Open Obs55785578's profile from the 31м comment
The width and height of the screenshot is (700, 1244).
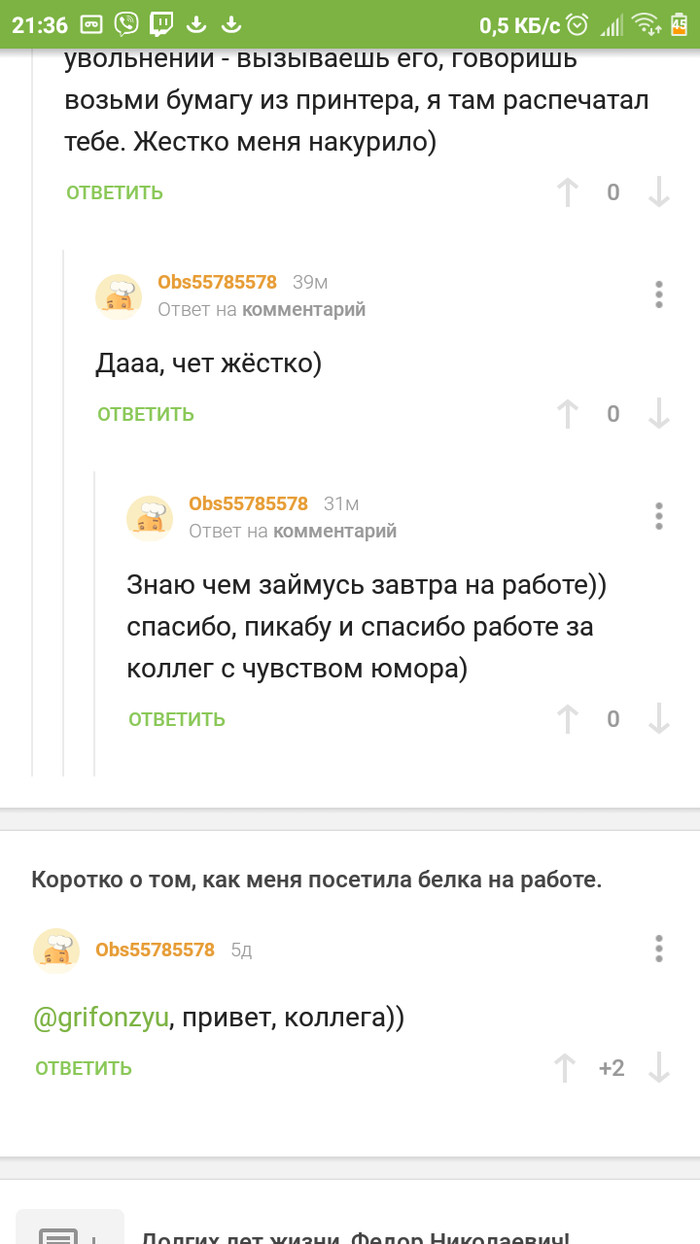coord(248,503)
